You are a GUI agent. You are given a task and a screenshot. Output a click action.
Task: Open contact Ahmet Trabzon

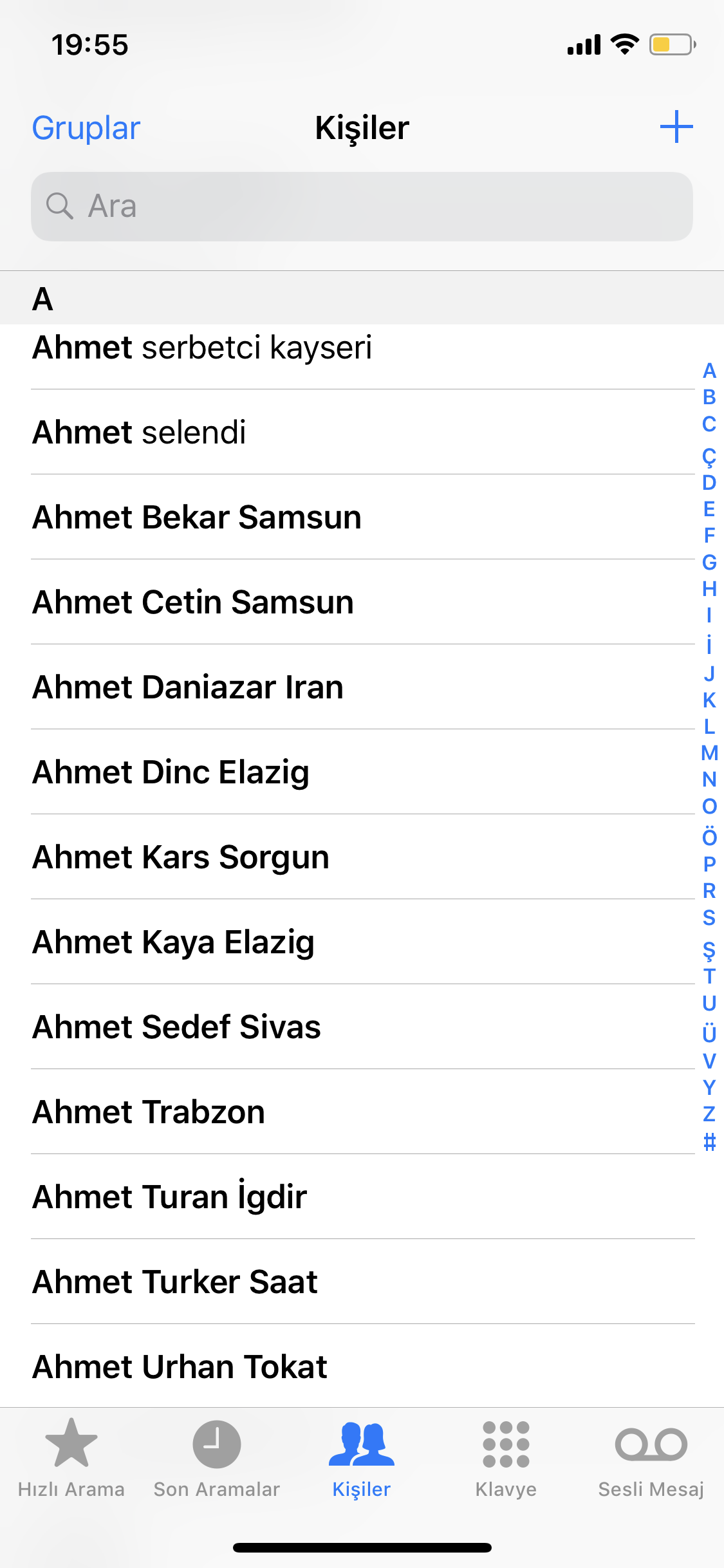[x=362, y=1112]
